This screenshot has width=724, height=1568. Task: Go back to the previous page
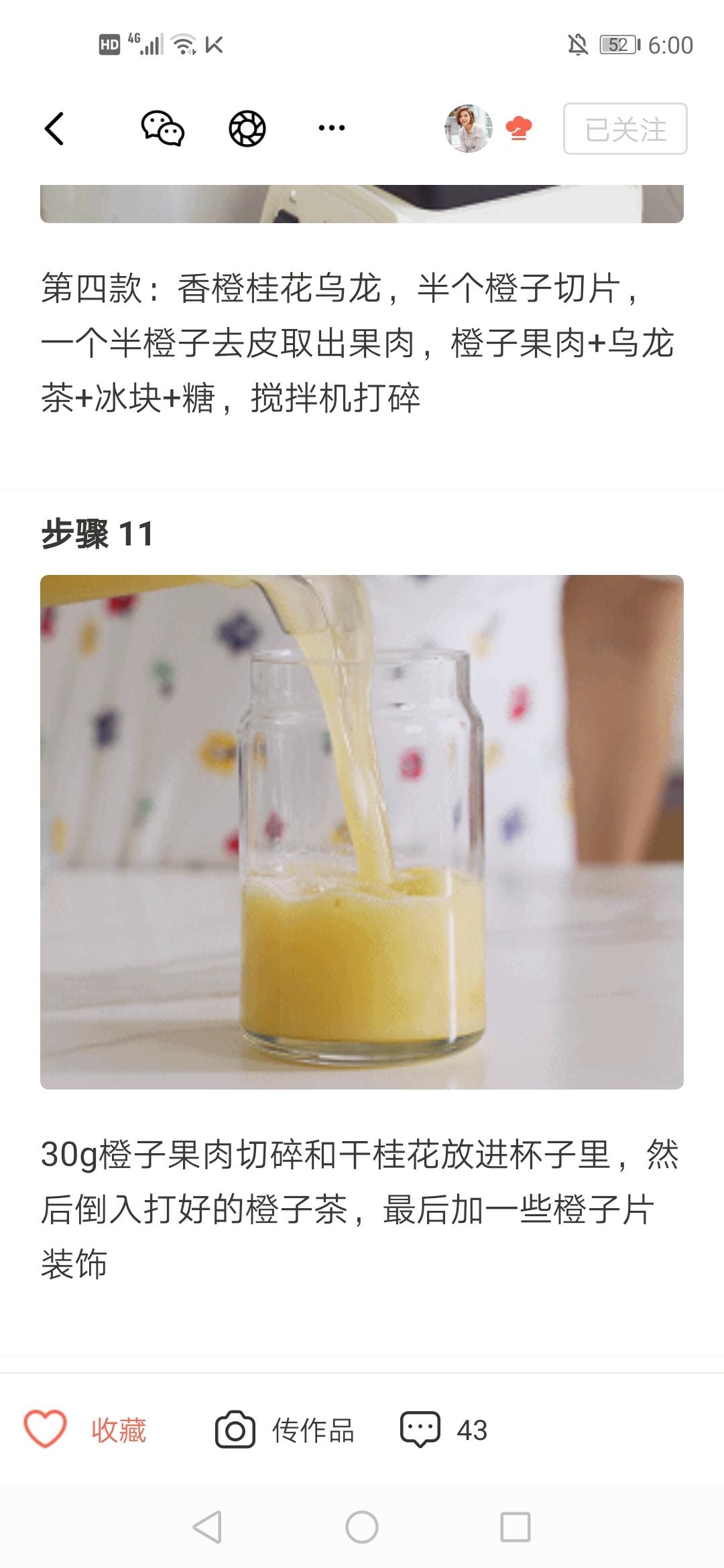click(x=55, y=129)
